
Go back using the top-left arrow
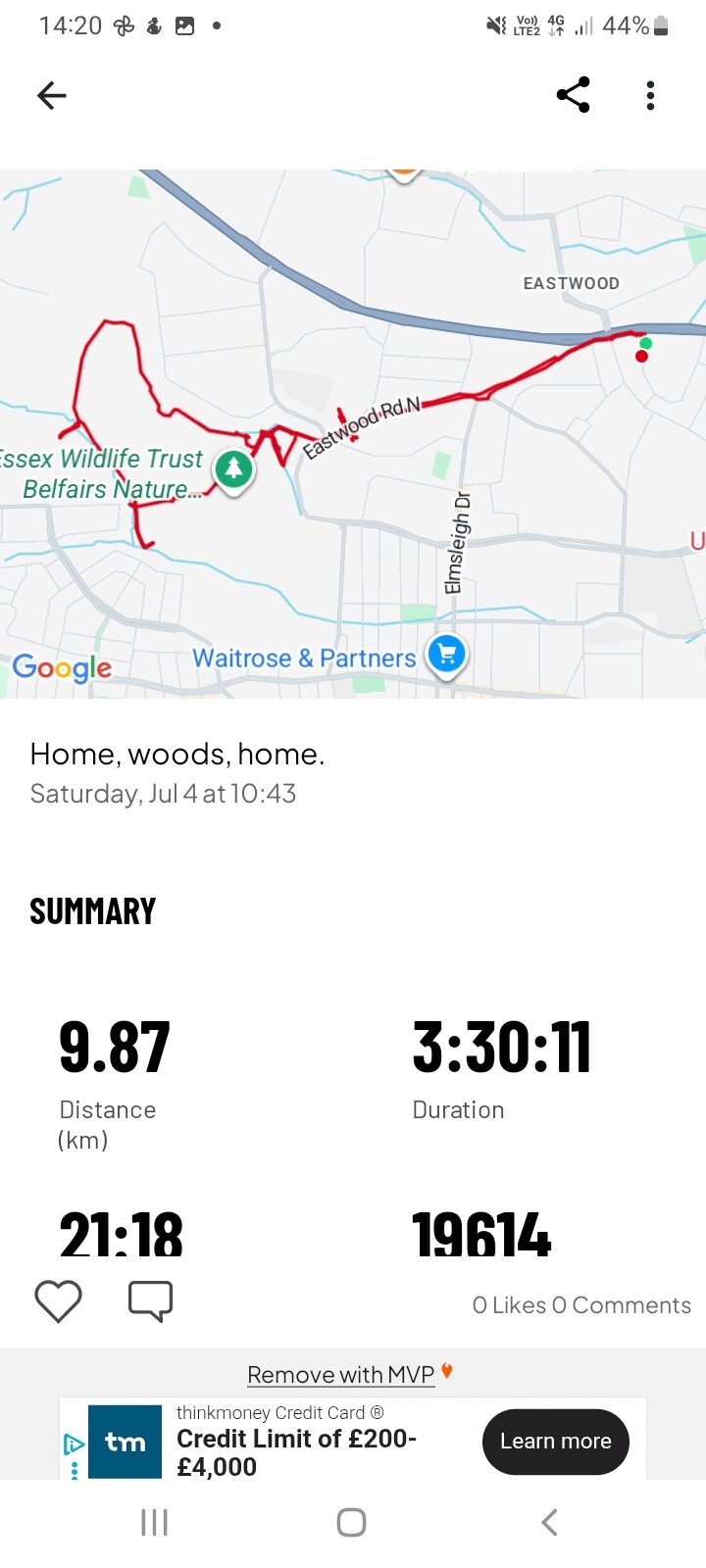click(x=51, y=95)
